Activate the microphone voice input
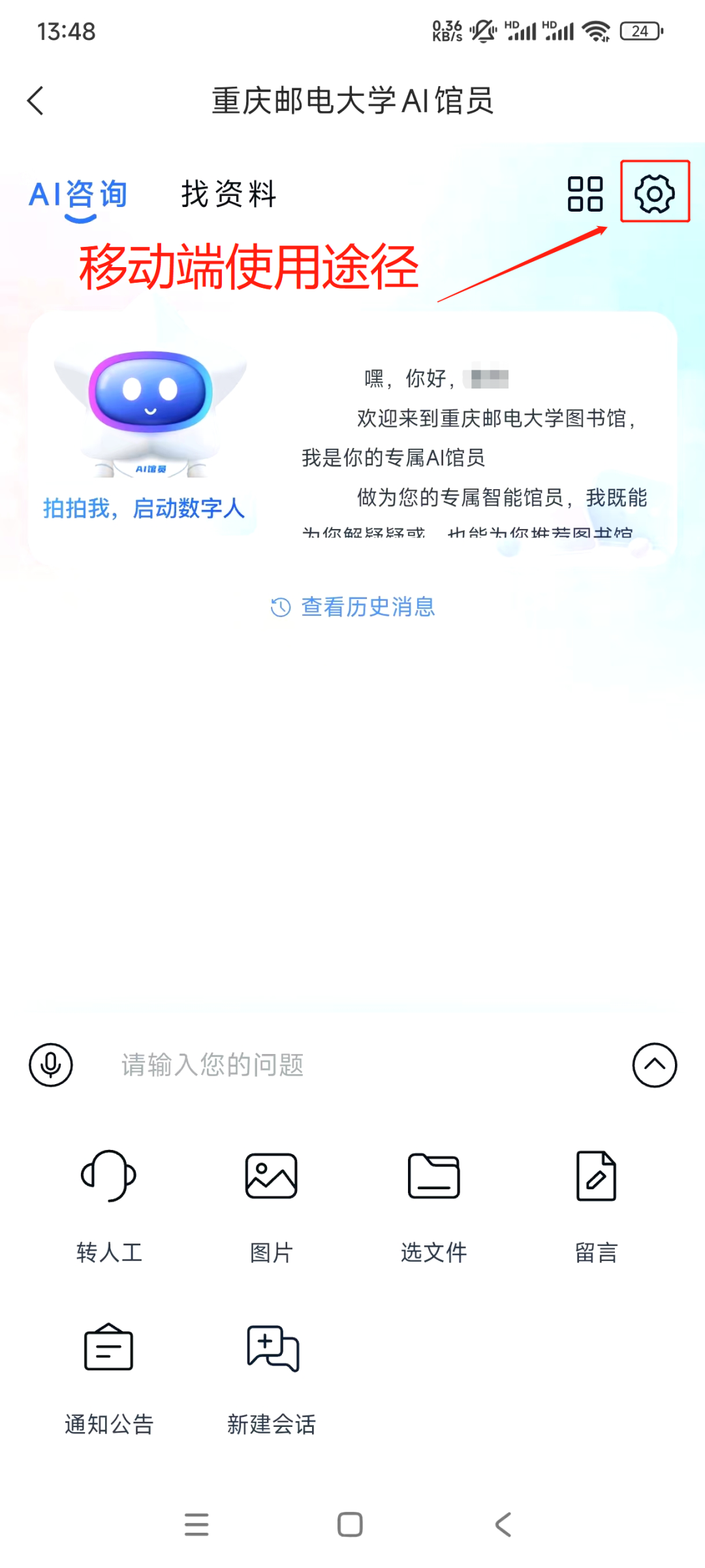The width and height of the screenshot is (705, 1568). (x=51, y=1065)
